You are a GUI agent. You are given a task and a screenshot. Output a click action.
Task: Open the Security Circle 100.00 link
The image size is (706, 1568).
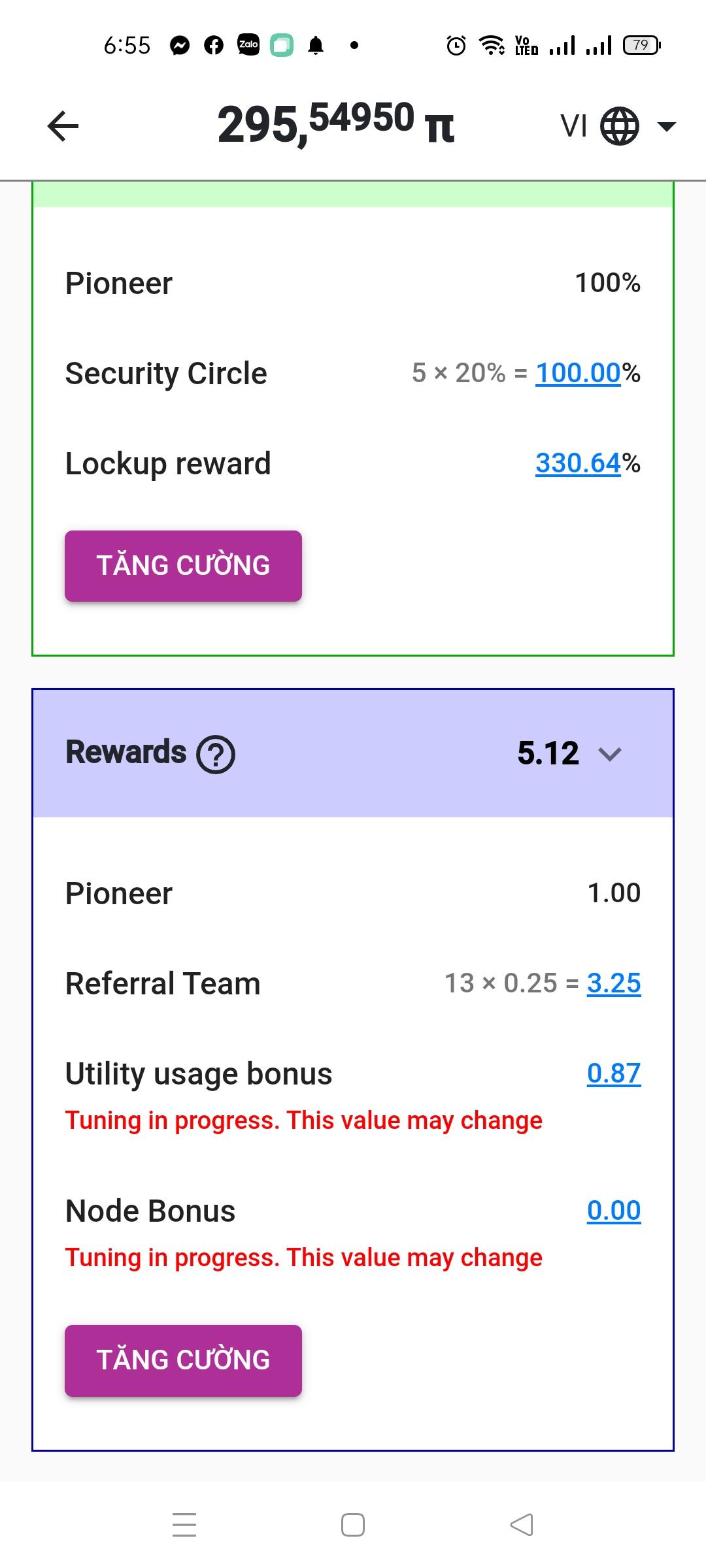[x=578, y=373]
